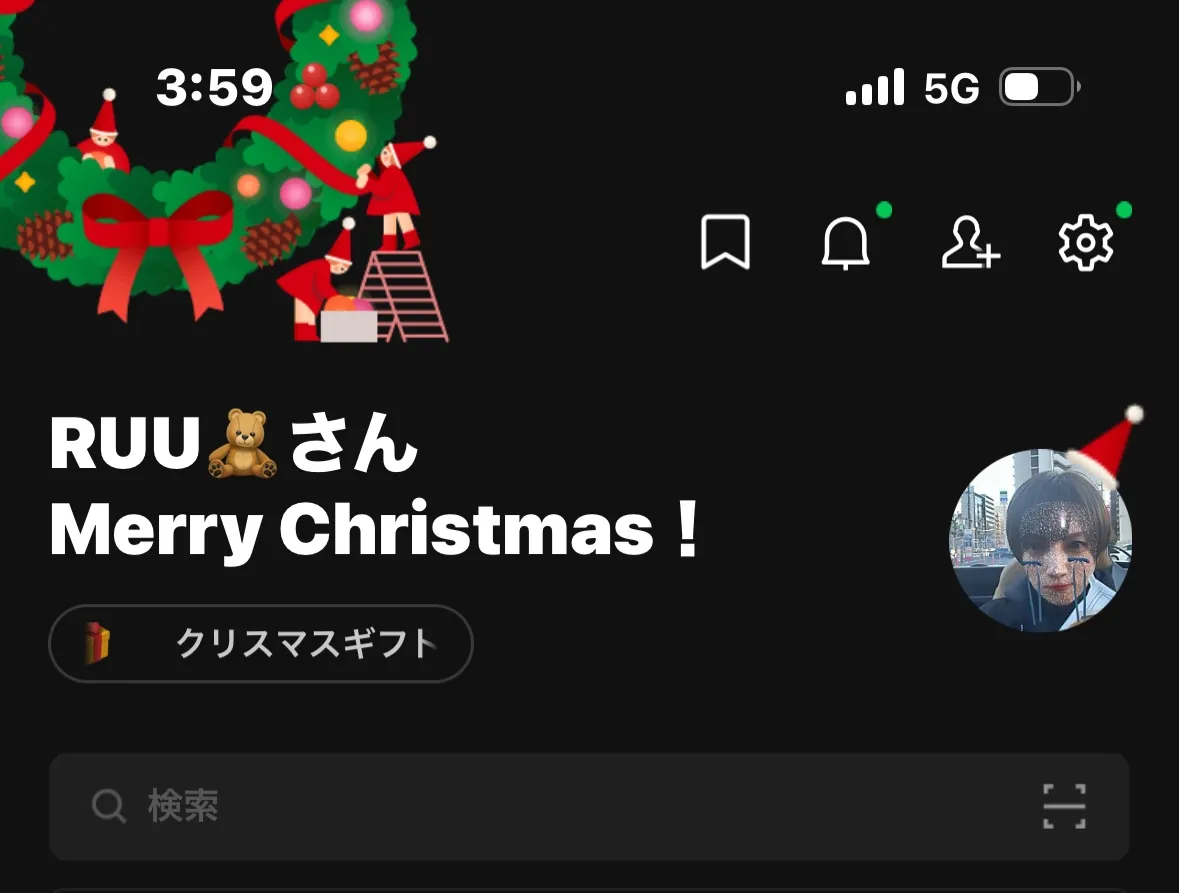
Task: Open the Keep bookmark icon
Action: [x=725, y=242]
